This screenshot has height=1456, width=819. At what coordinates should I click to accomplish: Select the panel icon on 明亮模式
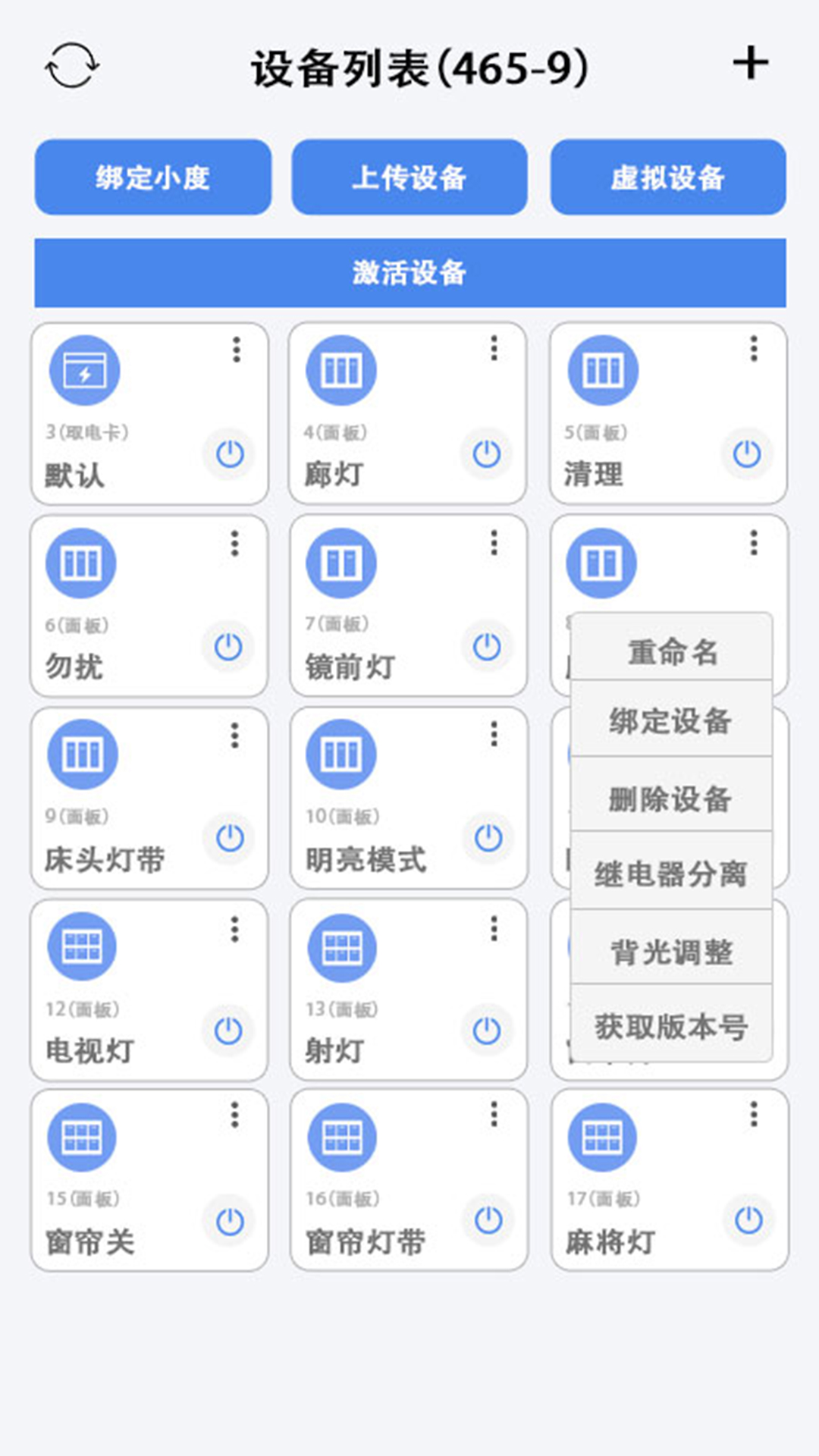click(x=341, y=753)
